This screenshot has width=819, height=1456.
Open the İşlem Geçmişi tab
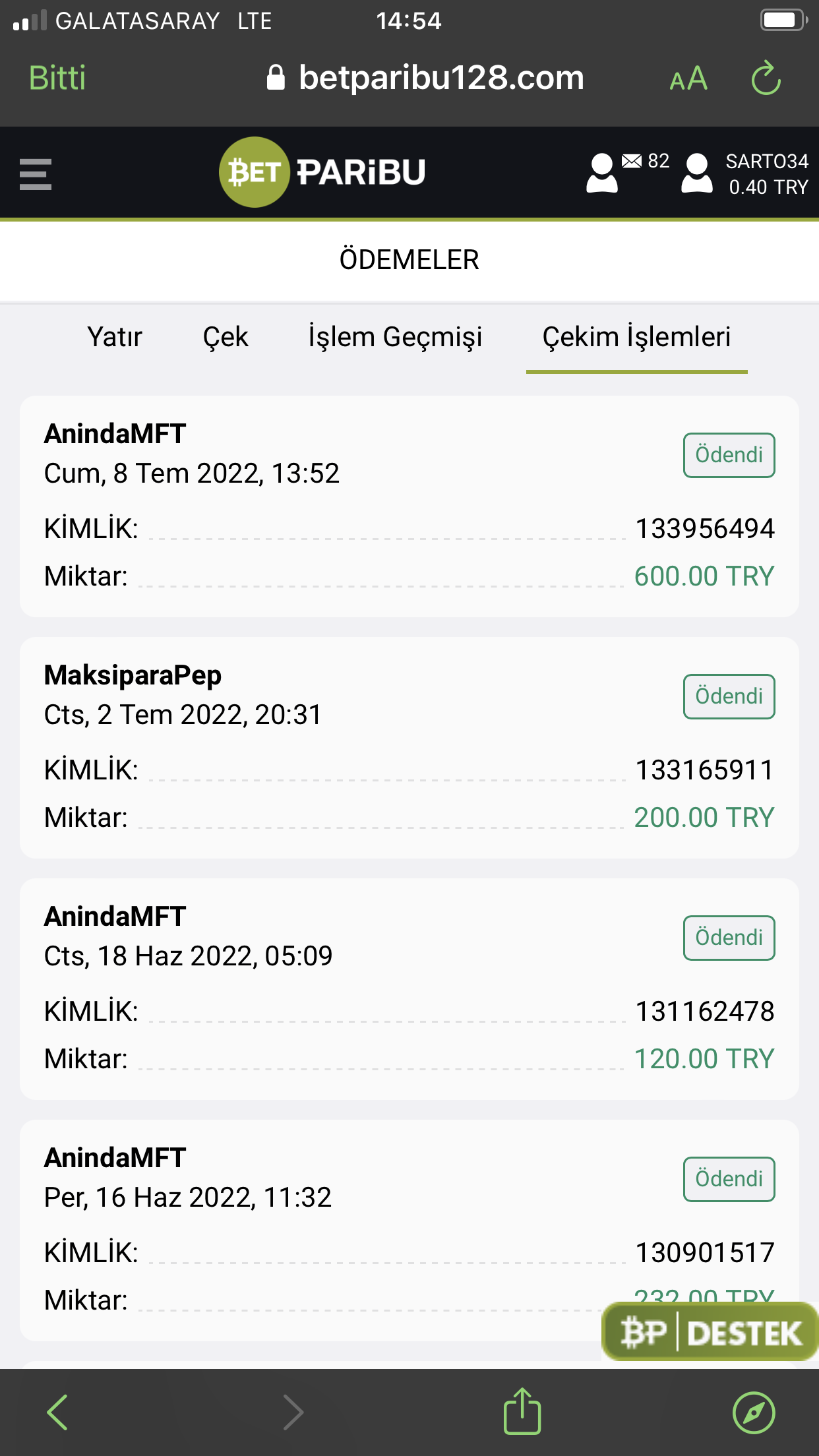[x=395, y=337]
